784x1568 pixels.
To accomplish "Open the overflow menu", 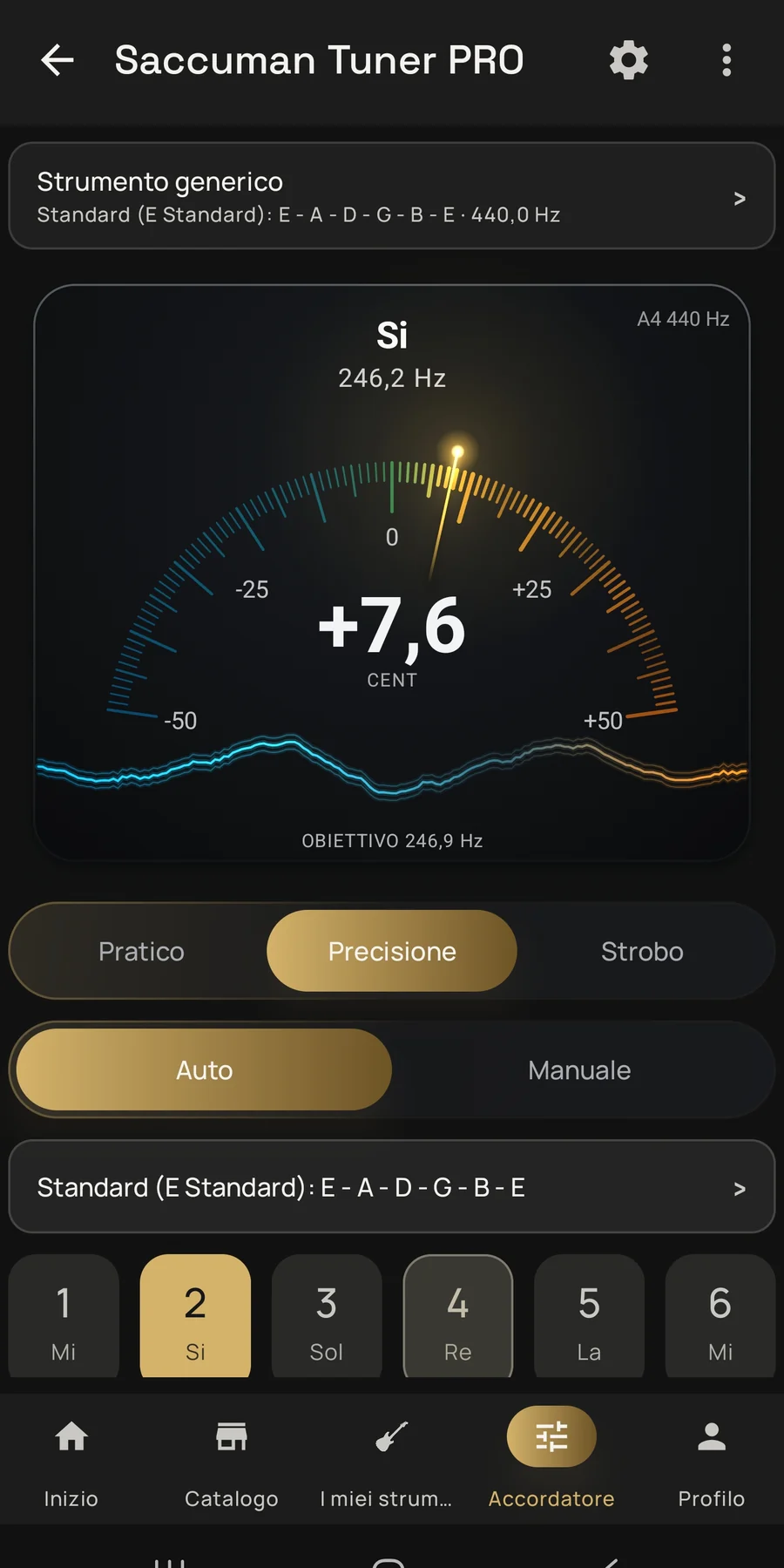I will [x=727, y=60].
